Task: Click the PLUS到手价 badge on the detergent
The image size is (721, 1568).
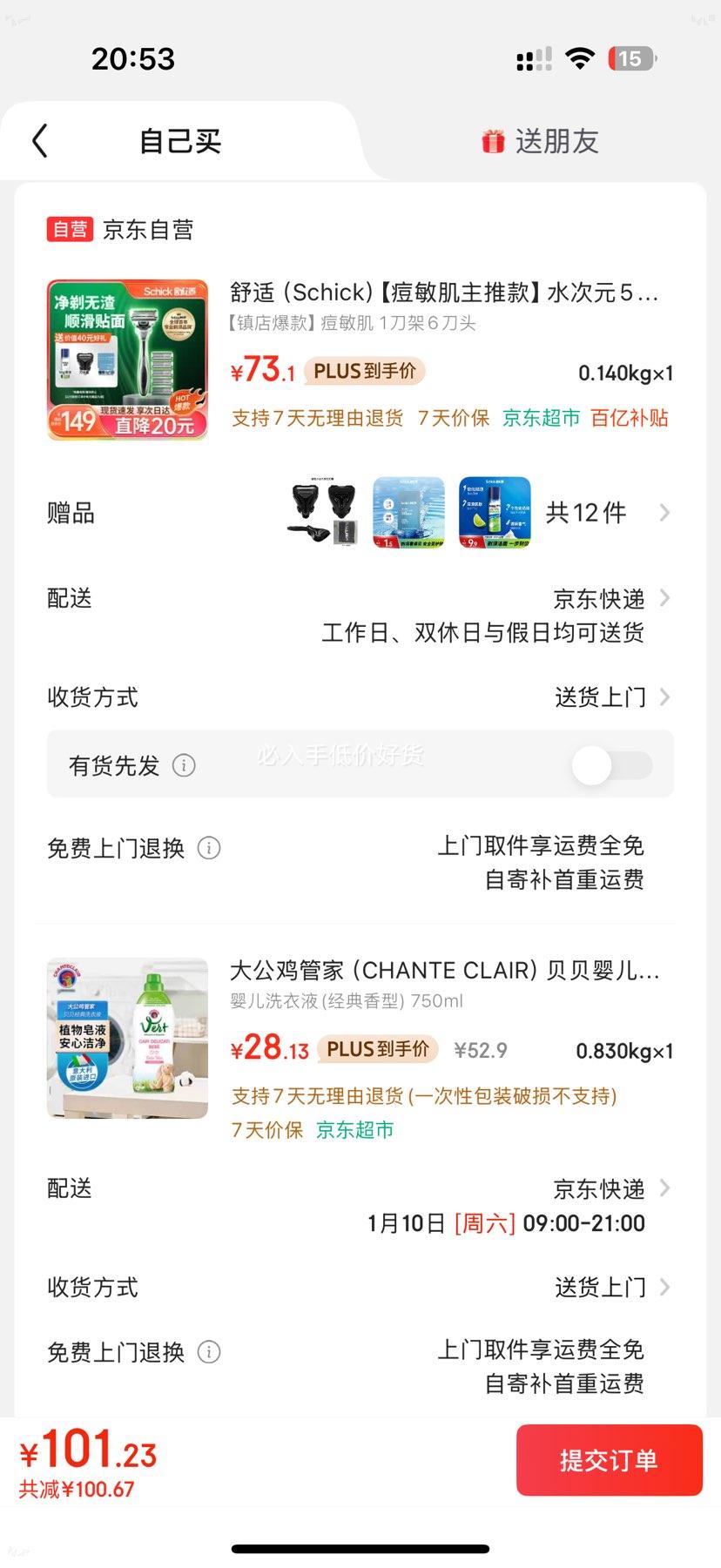Action: pos(378,1049)
